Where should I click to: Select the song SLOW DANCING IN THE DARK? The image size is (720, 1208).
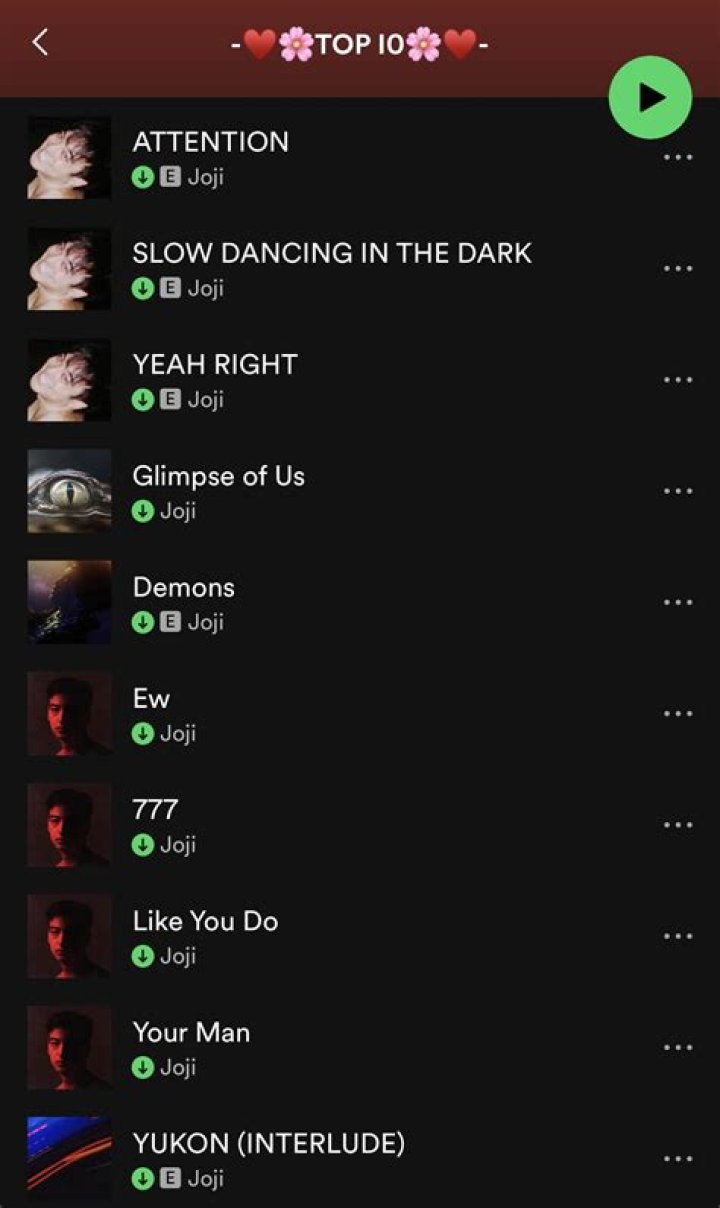[332, 253]
